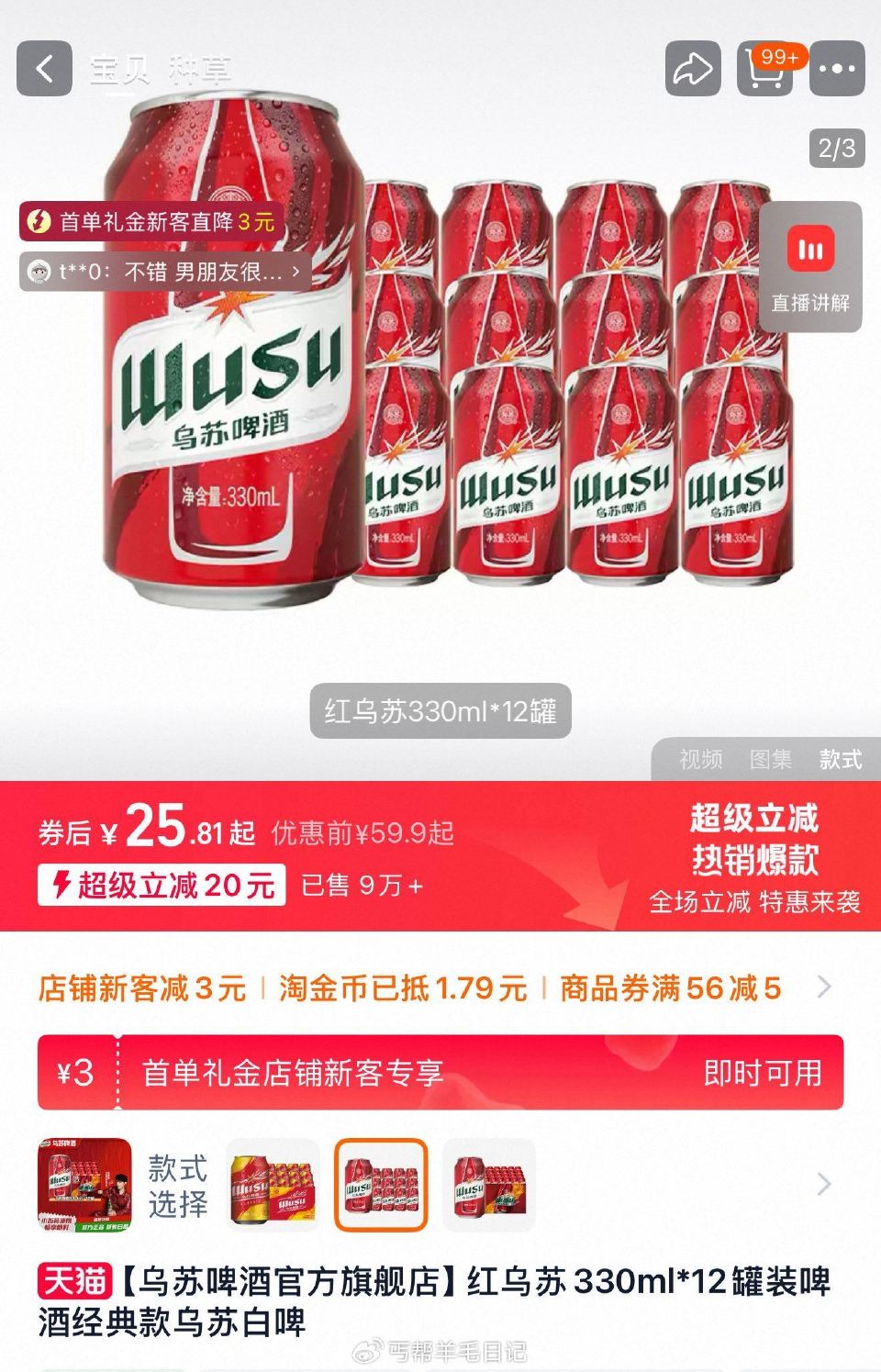Click the share arrow icon

690,69
